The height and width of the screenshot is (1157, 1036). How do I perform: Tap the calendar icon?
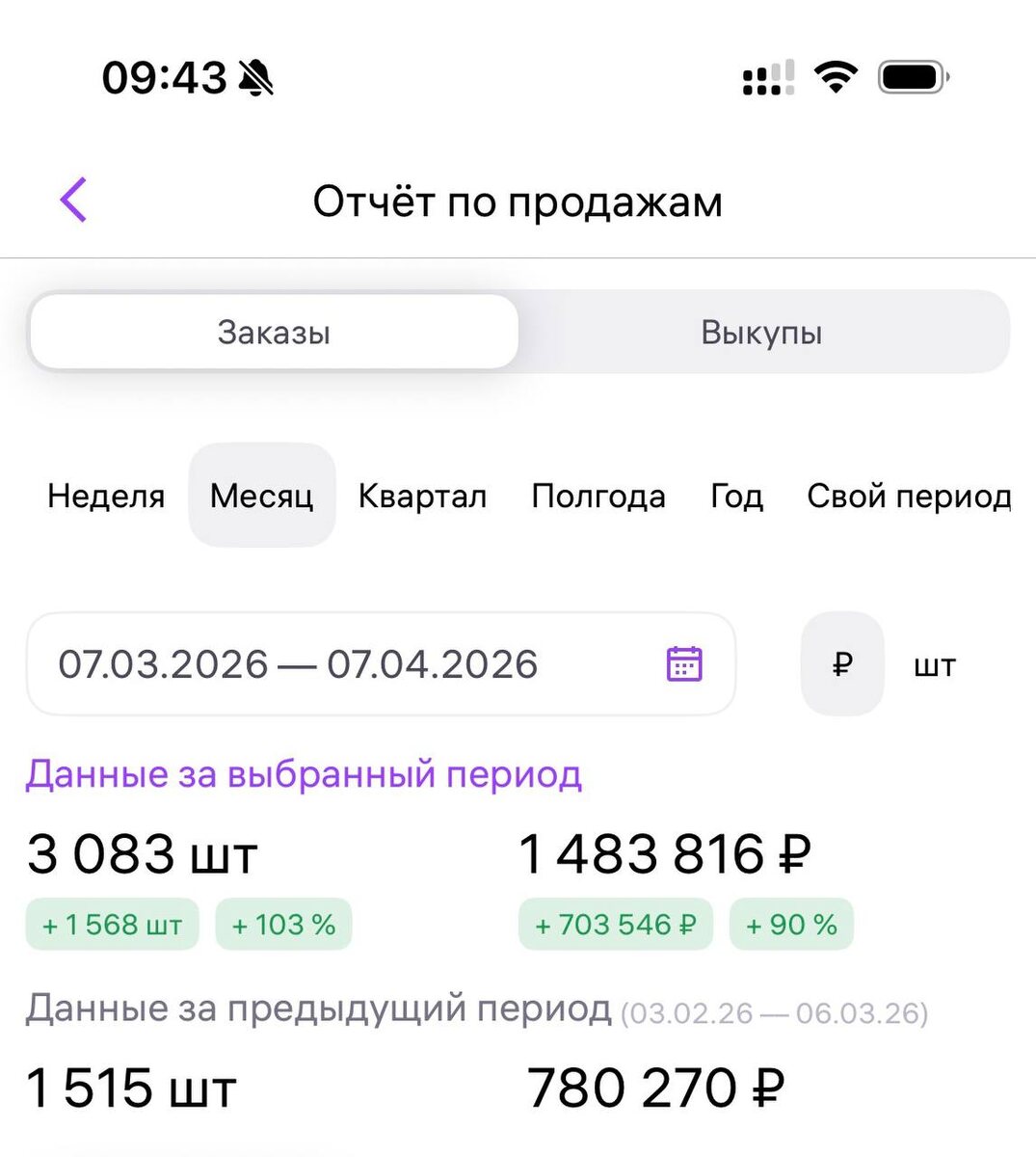(x=684, y=664)
